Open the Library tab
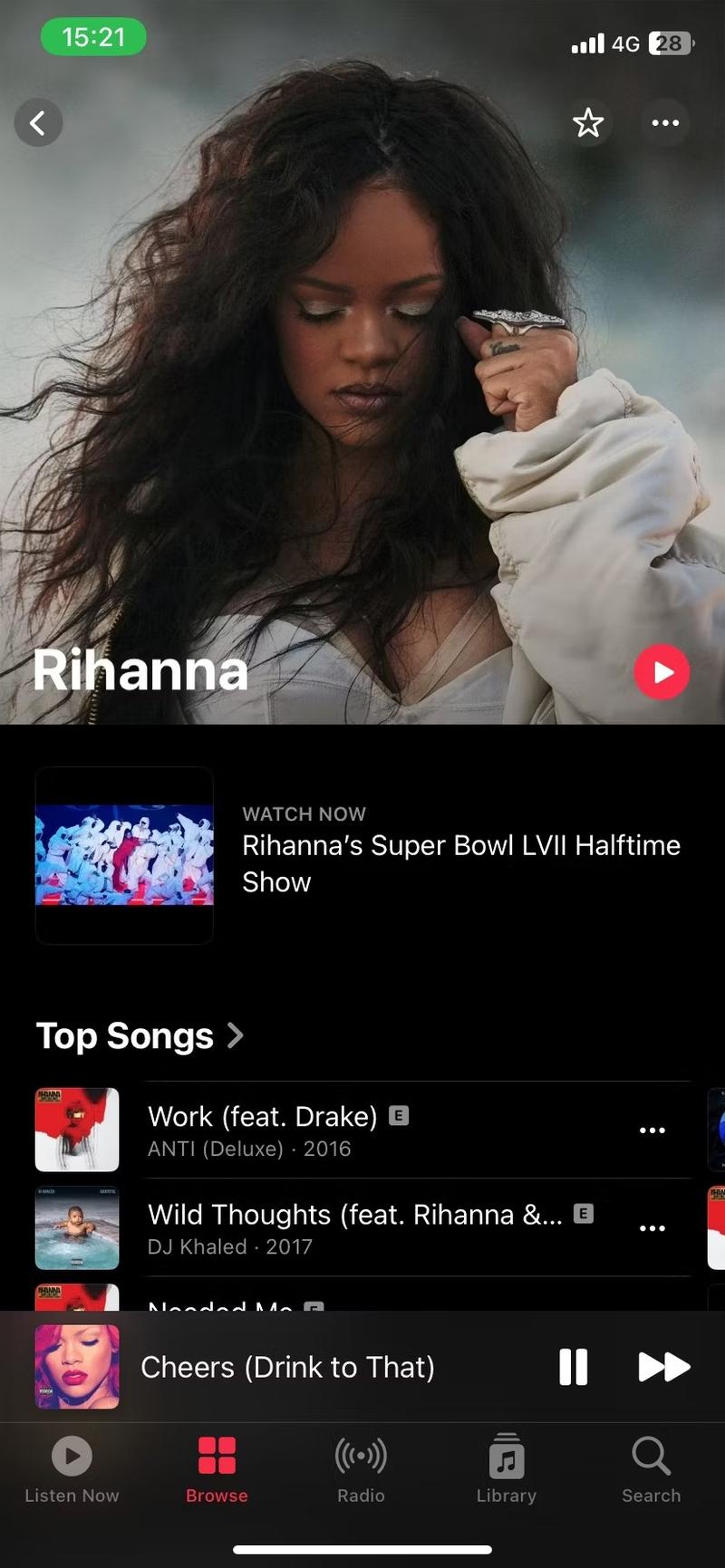The width and height of the screenshot is (725, 1568). [507, 1469]
